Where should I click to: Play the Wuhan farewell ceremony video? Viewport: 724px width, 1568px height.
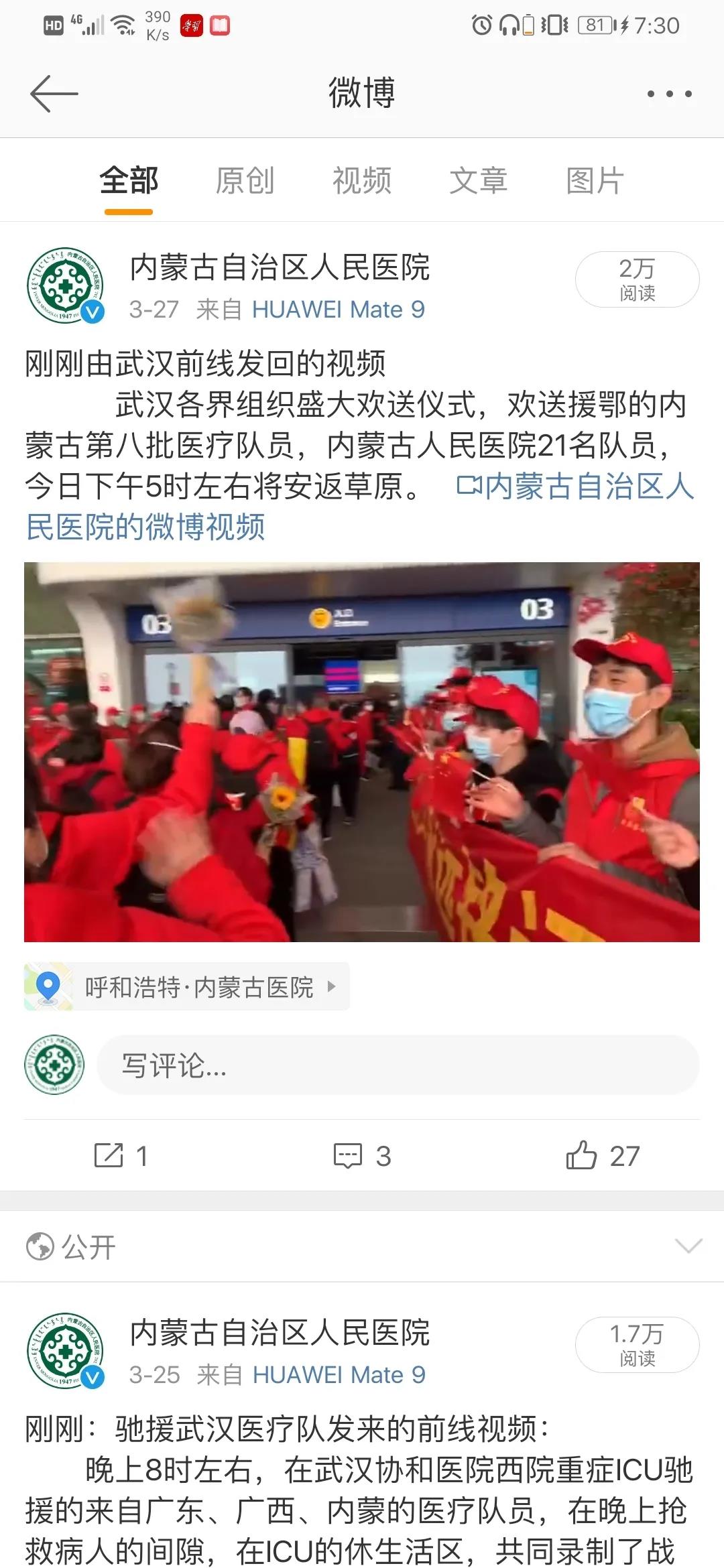[x=362, y=752]
